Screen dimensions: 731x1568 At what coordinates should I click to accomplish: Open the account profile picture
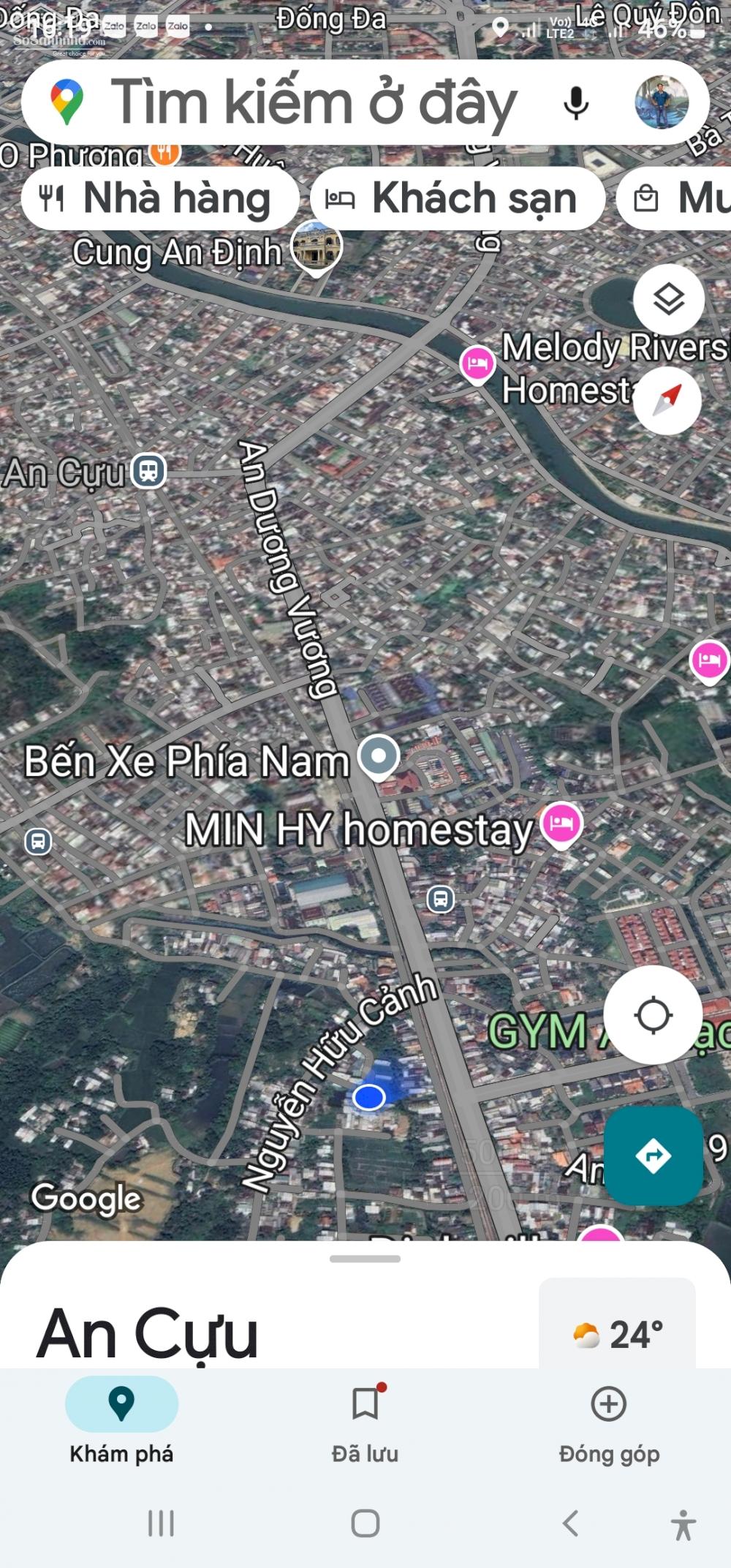pyautogui.click(x=661, y=102)
